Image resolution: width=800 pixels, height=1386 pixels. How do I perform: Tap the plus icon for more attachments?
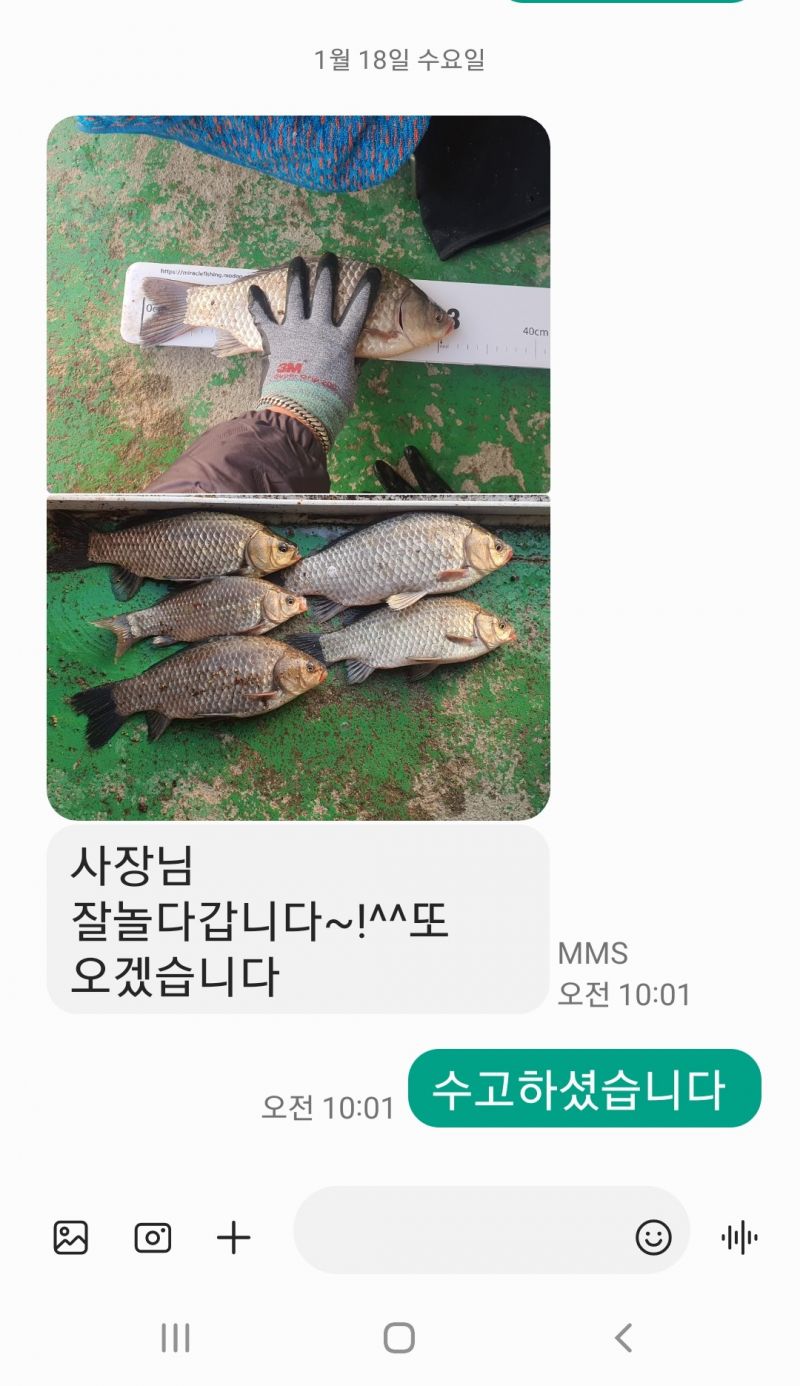pos(234,1238)
